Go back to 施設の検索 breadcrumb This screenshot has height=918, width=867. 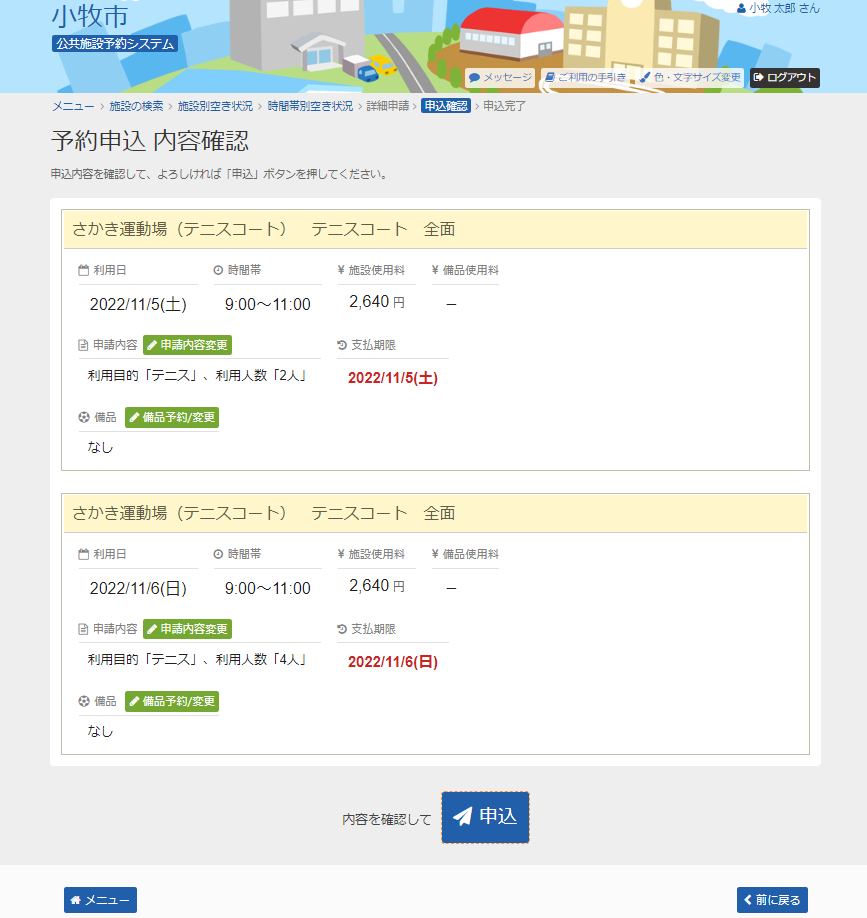pyautogui.click(x=136, y=106)
